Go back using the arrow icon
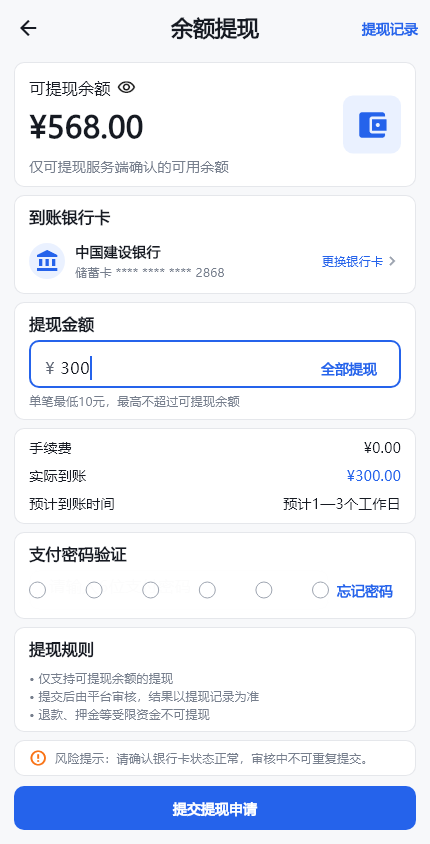 coord(28,29)
